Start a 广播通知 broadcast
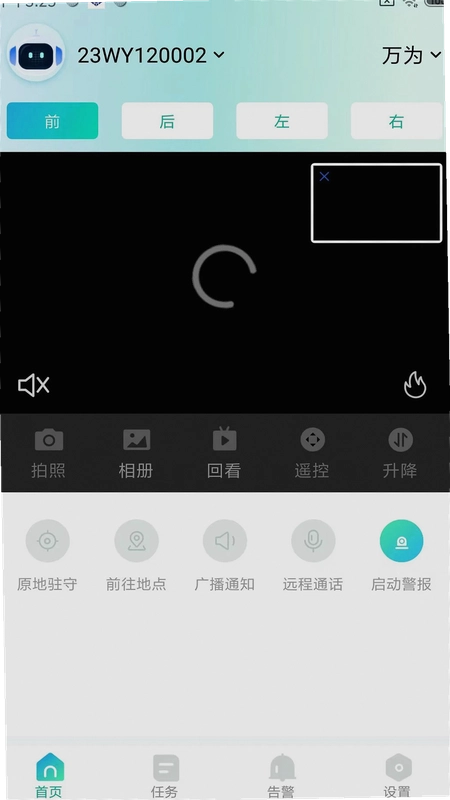The height and width of the screenshot is (800, 450). point(224,556)
